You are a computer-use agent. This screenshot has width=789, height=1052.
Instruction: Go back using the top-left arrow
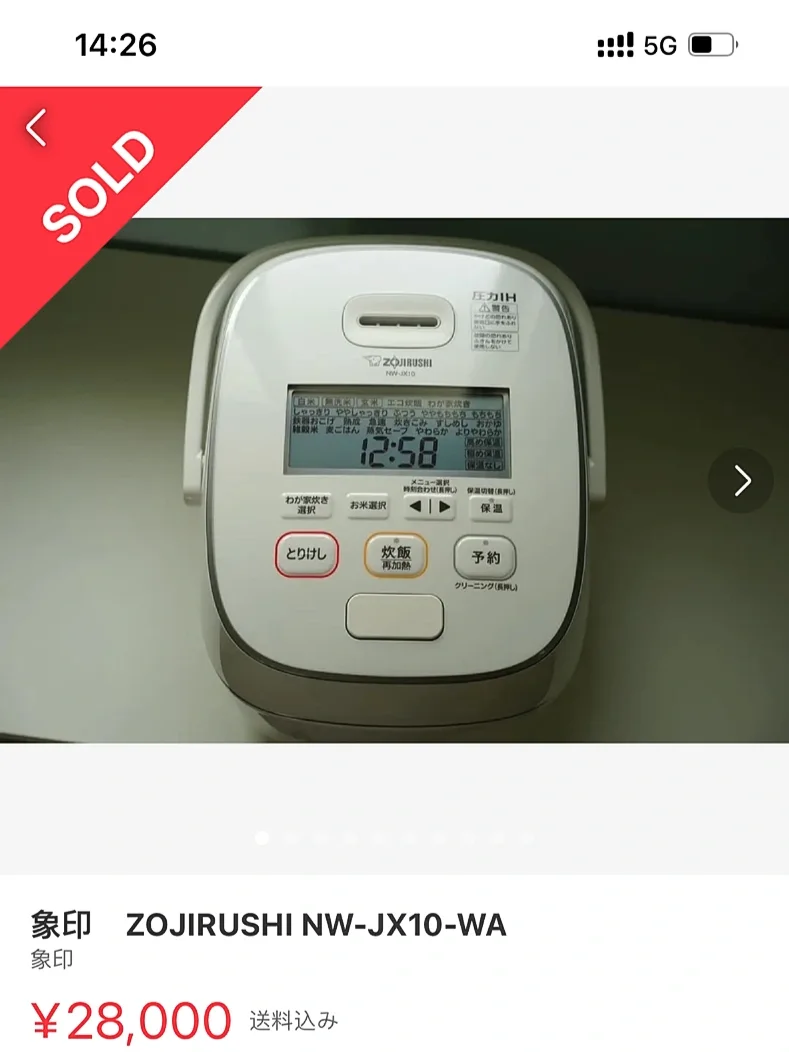(37, 128)
